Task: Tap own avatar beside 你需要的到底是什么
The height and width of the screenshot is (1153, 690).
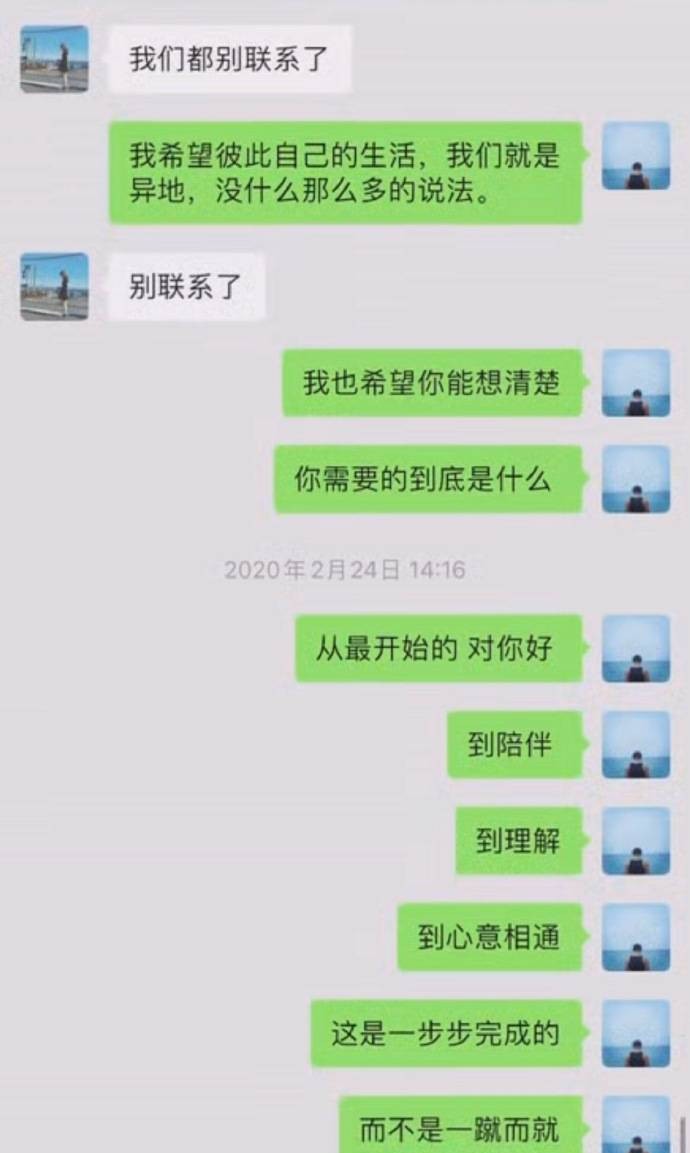Action: (635, 479)
